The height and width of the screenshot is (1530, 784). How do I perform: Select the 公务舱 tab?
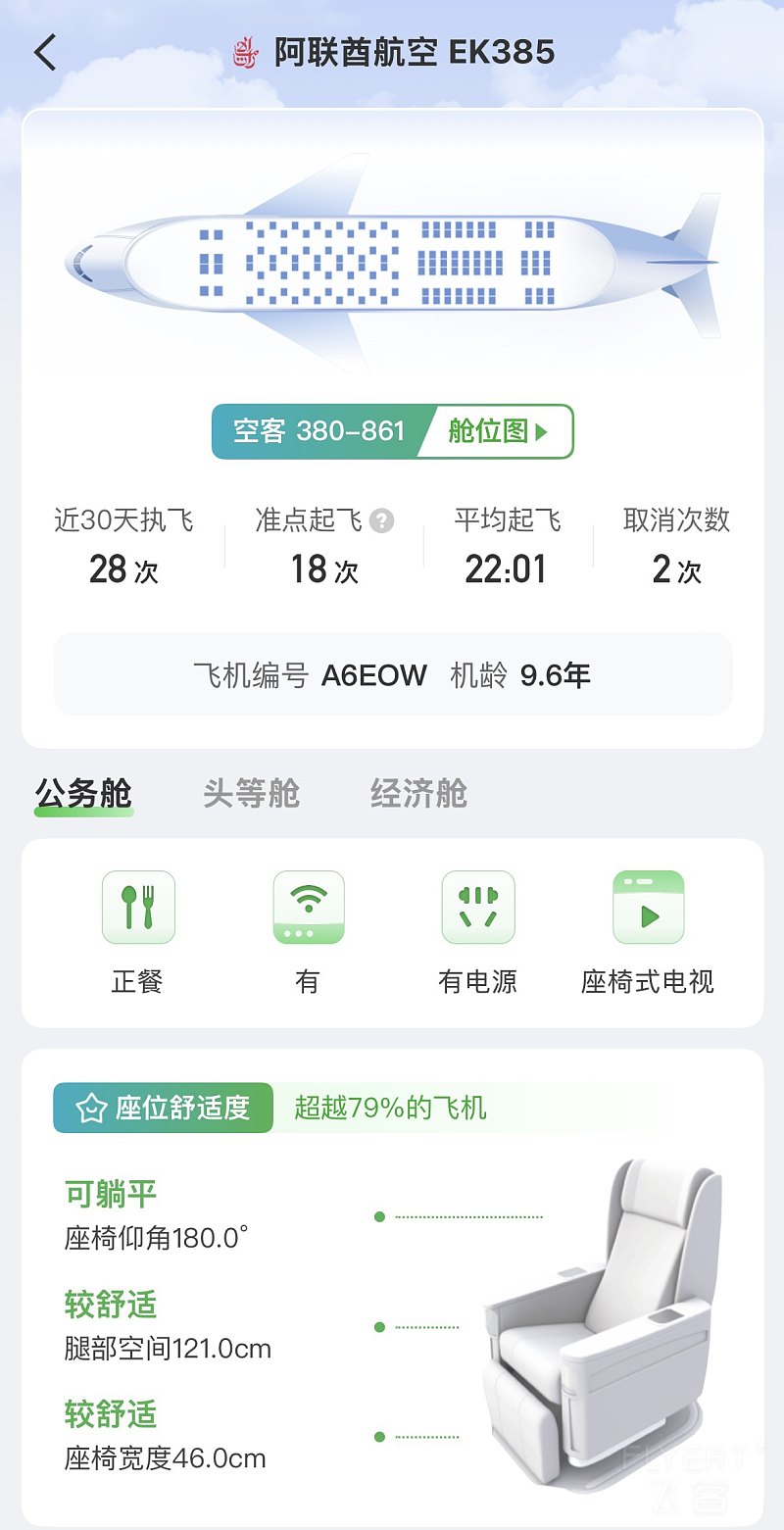(x=83, y=793)
